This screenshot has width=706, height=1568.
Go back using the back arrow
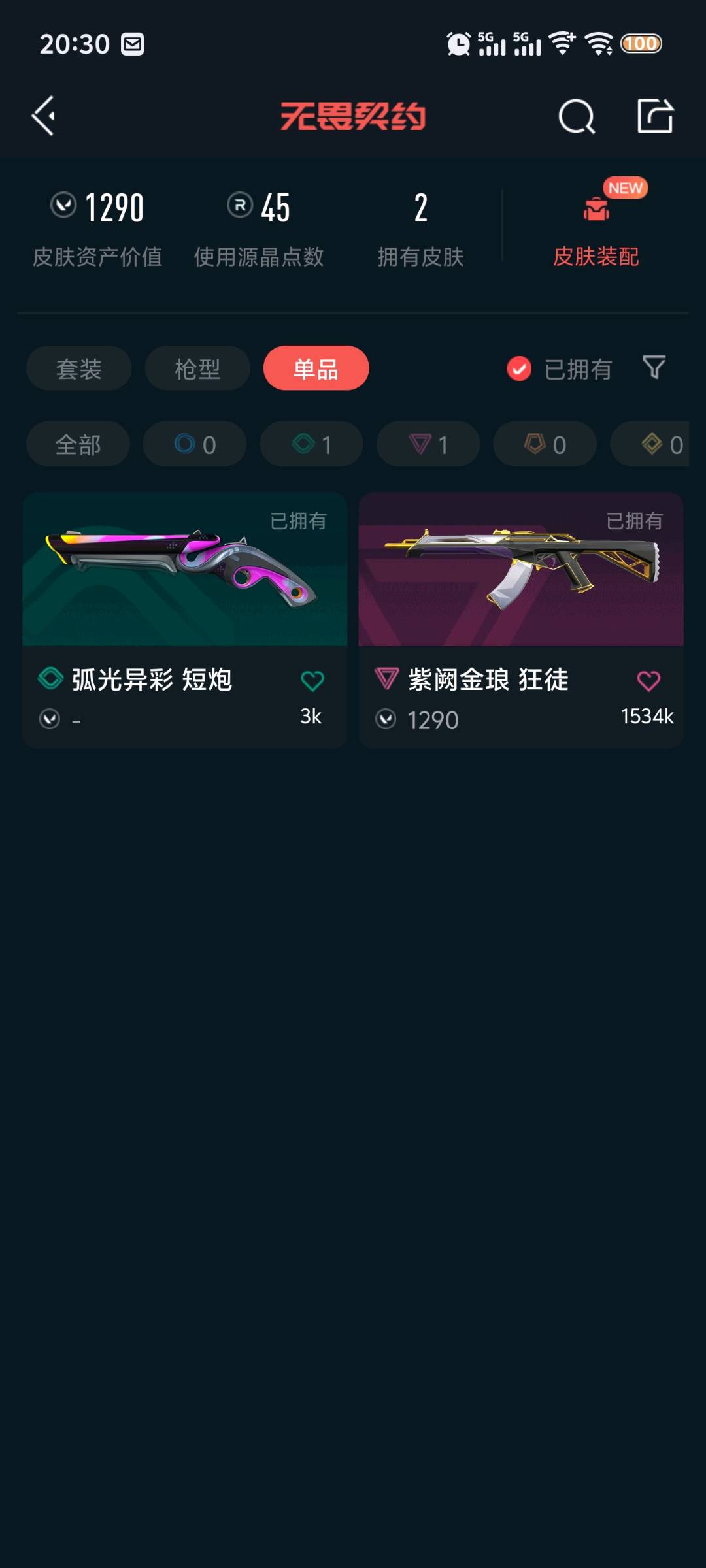coord(44,116)
